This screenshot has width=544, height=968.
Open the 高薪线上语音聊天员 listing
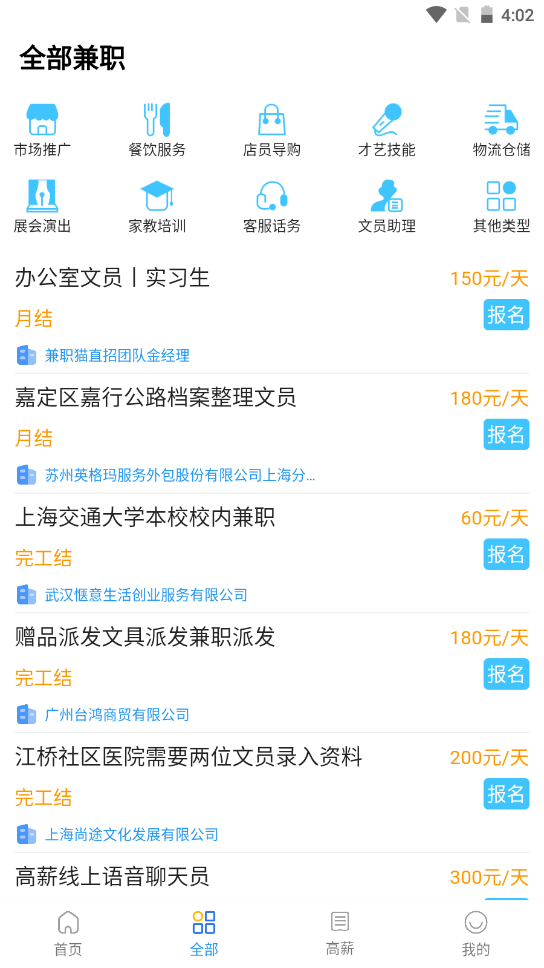(x=112, y=877)
